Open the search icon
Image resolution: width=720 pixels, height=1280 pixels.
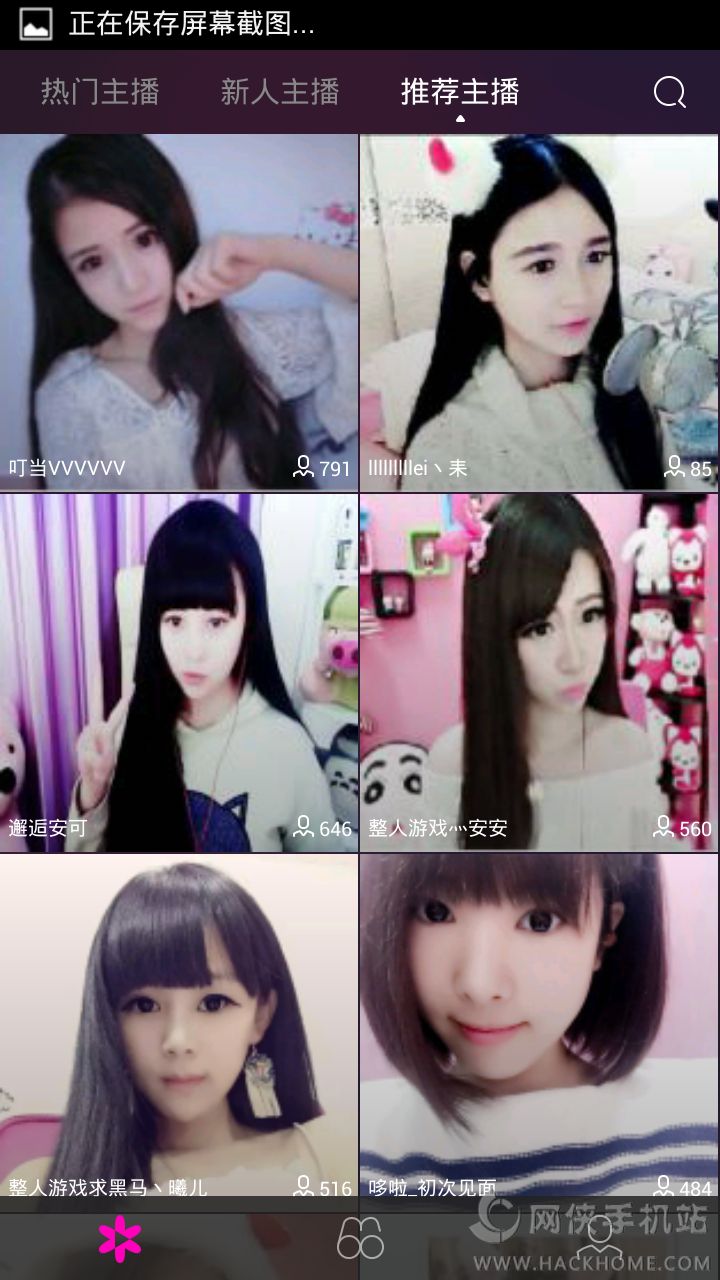[x=669, y=93]
